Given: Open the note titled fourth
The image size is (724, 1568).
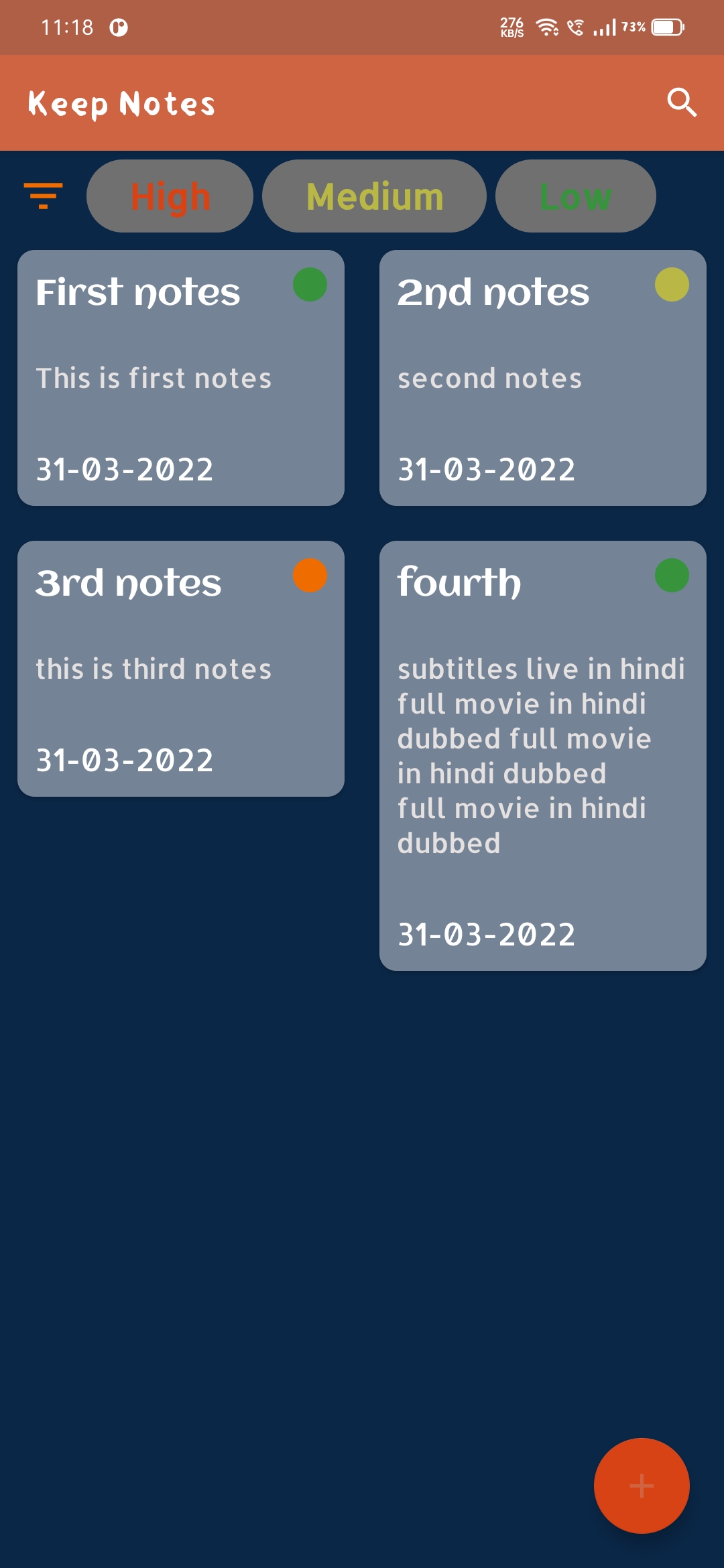Looking at the screenshot, I should click(x=543, y=756).
